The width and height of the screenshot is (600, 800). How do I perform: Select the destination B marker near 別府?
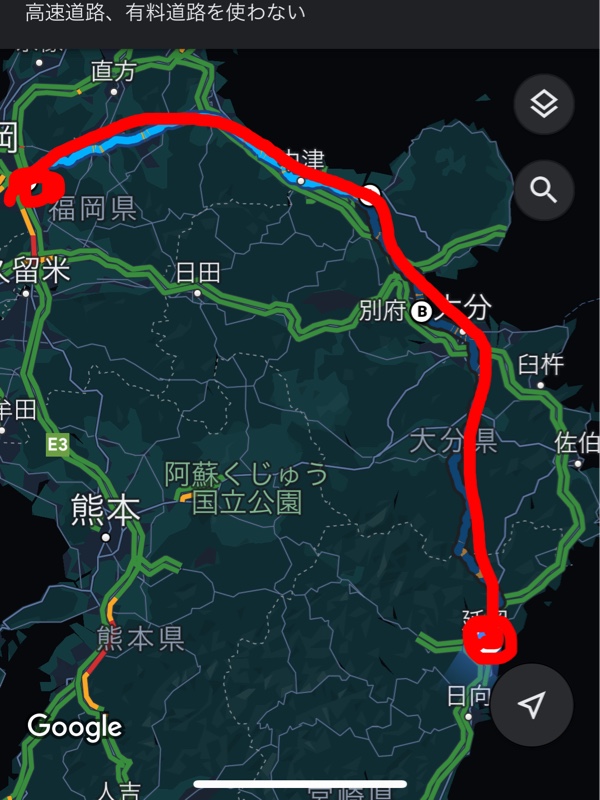tap(421, 312)
